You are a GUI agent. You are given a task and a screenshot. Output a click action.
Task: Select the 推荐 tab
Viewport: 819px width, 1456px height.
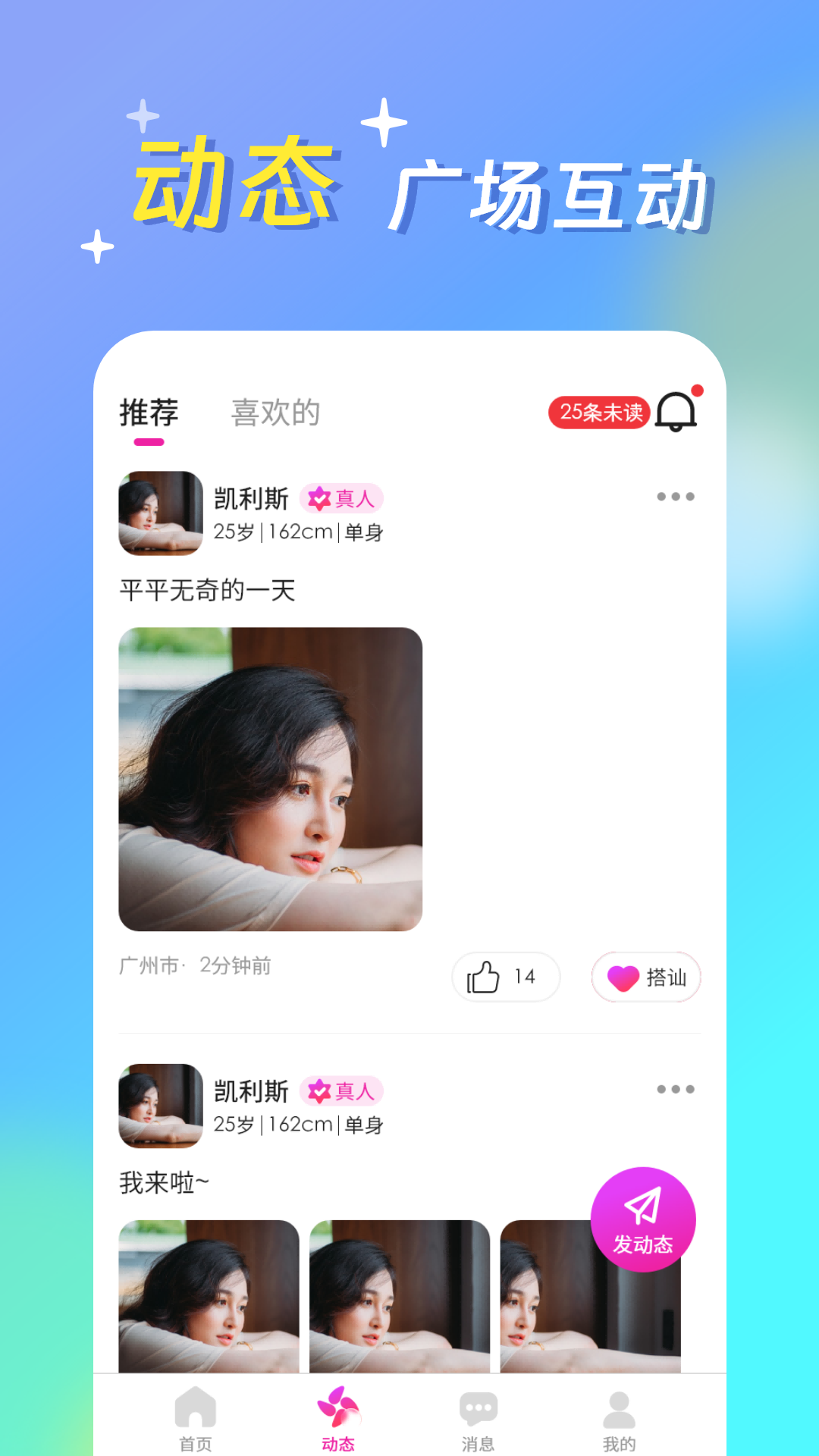point(149,412)
